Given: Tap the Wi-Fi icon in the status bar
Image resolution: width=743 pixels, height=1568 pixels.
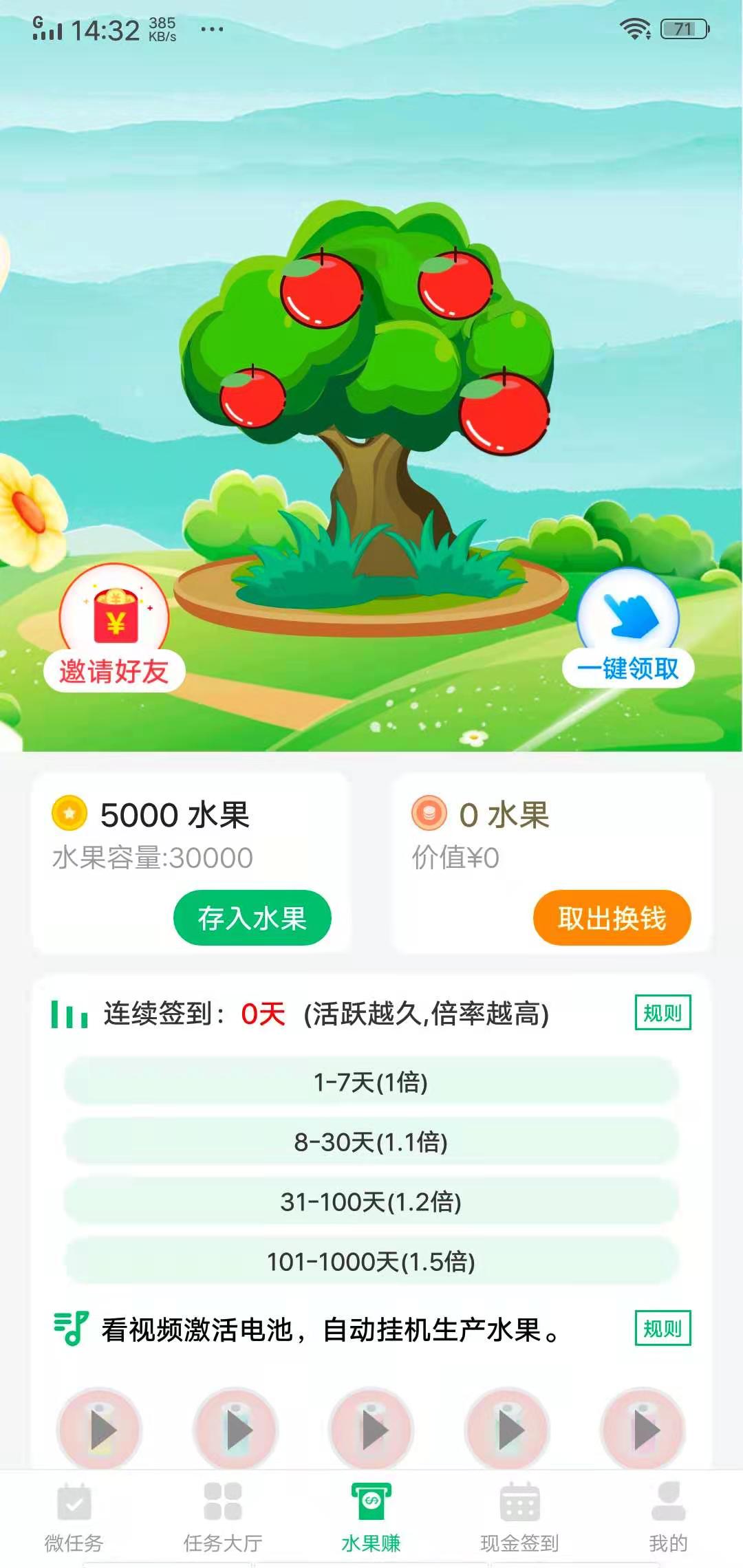Looking at the screenshot, I should pyautogui.click(x=635, y=29).
